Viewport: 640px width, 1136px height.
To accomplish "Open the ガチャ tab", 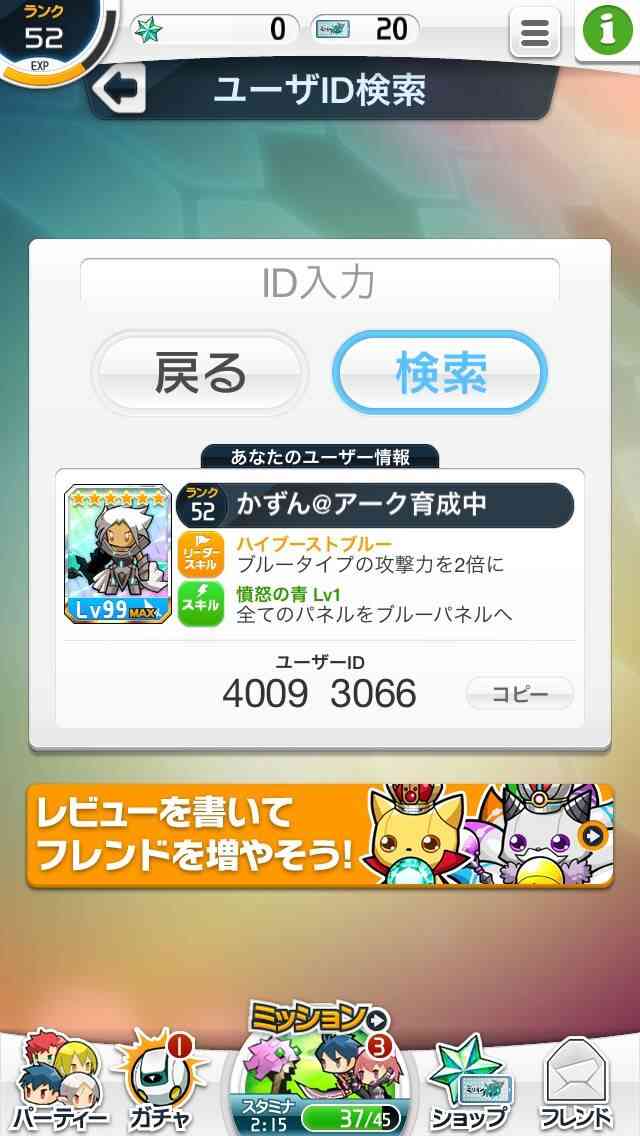I will pos(162,1083).
